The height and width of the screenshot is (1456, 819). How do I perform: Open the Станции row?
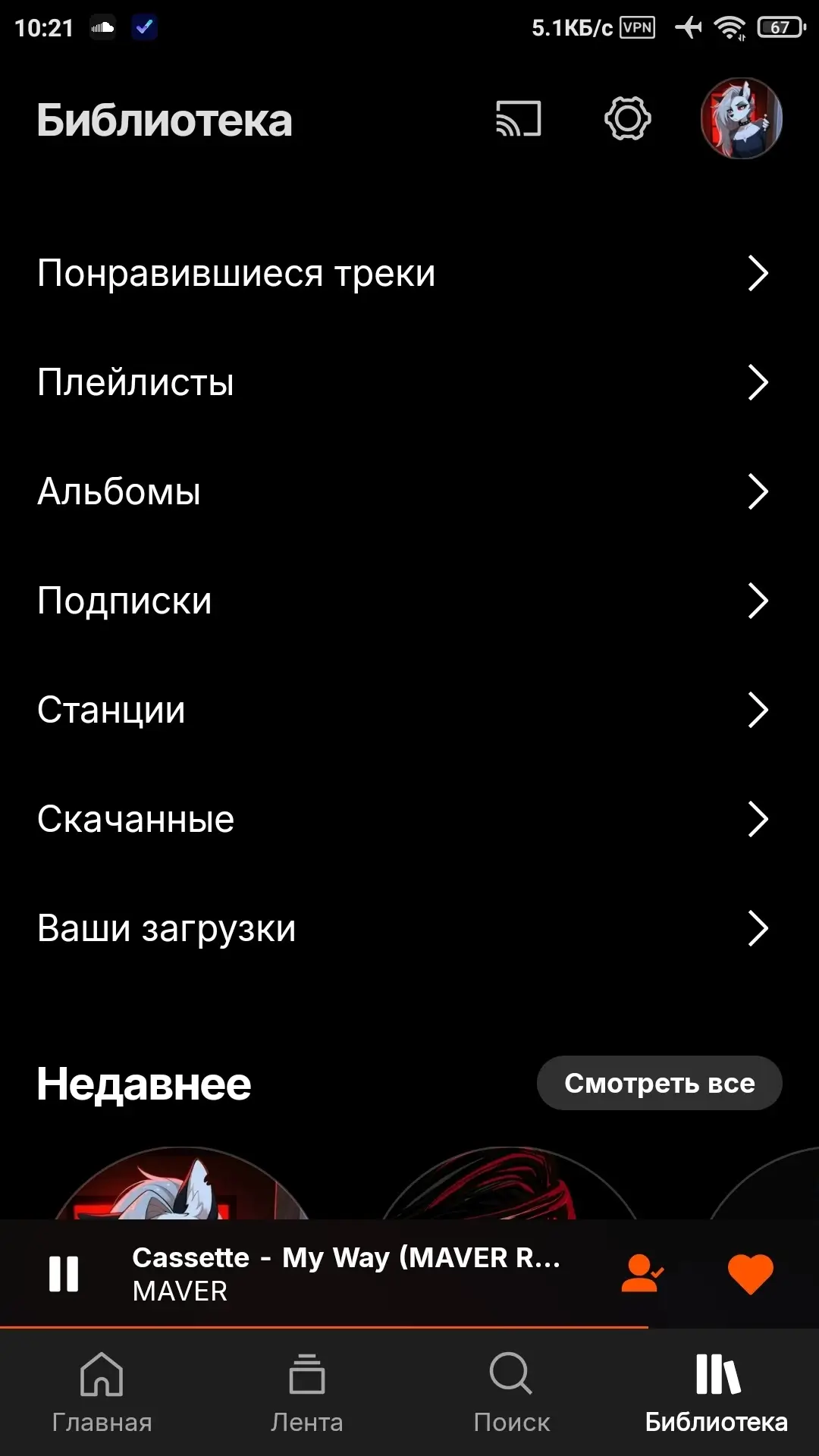[x=409, y=710]
